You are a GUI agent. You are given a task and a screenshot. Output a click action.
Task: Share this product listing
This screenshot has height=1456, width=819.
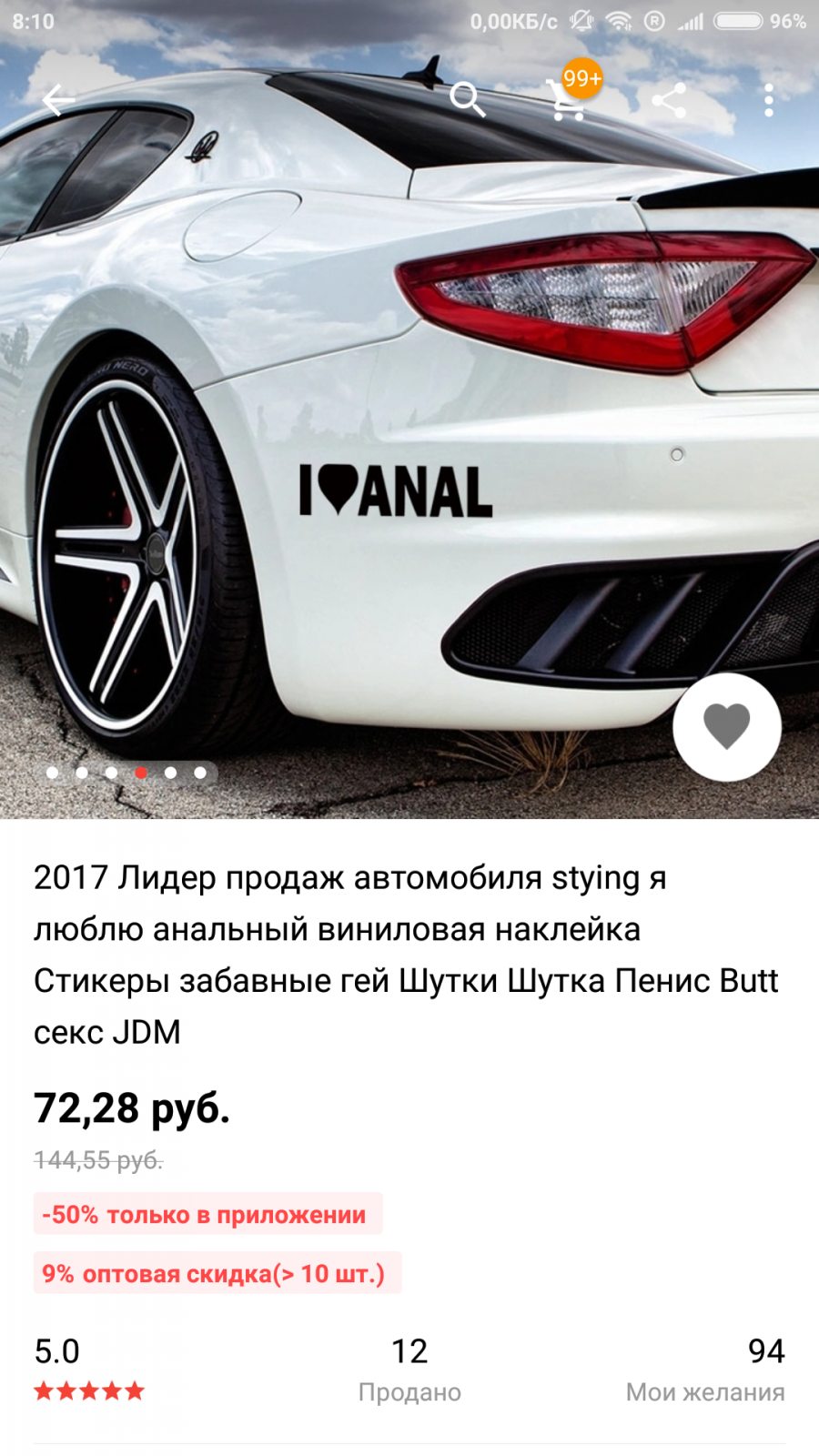pos(669,100)
